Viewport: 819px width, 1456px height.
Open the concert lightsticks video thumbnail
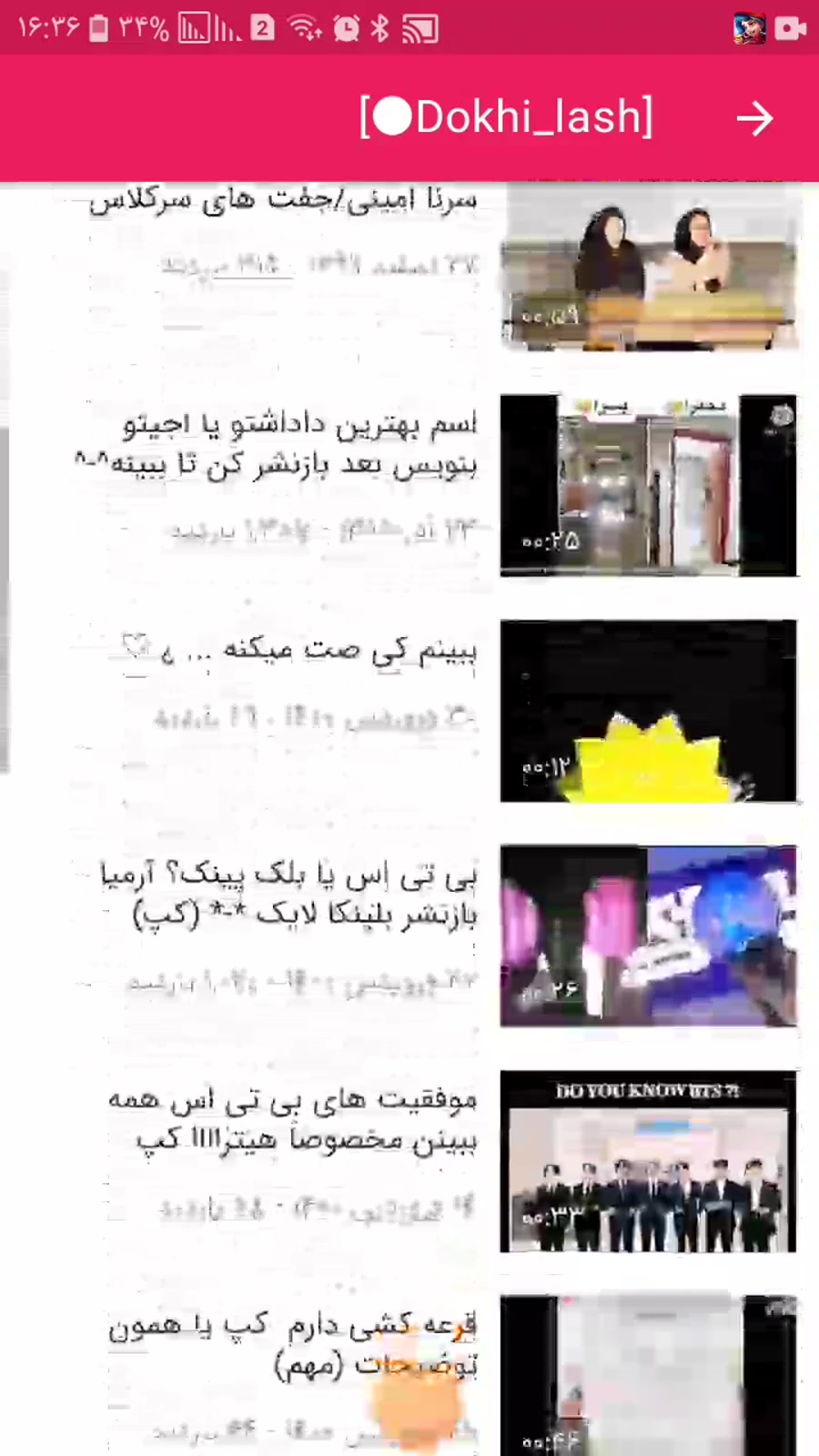tap(649, 935)
